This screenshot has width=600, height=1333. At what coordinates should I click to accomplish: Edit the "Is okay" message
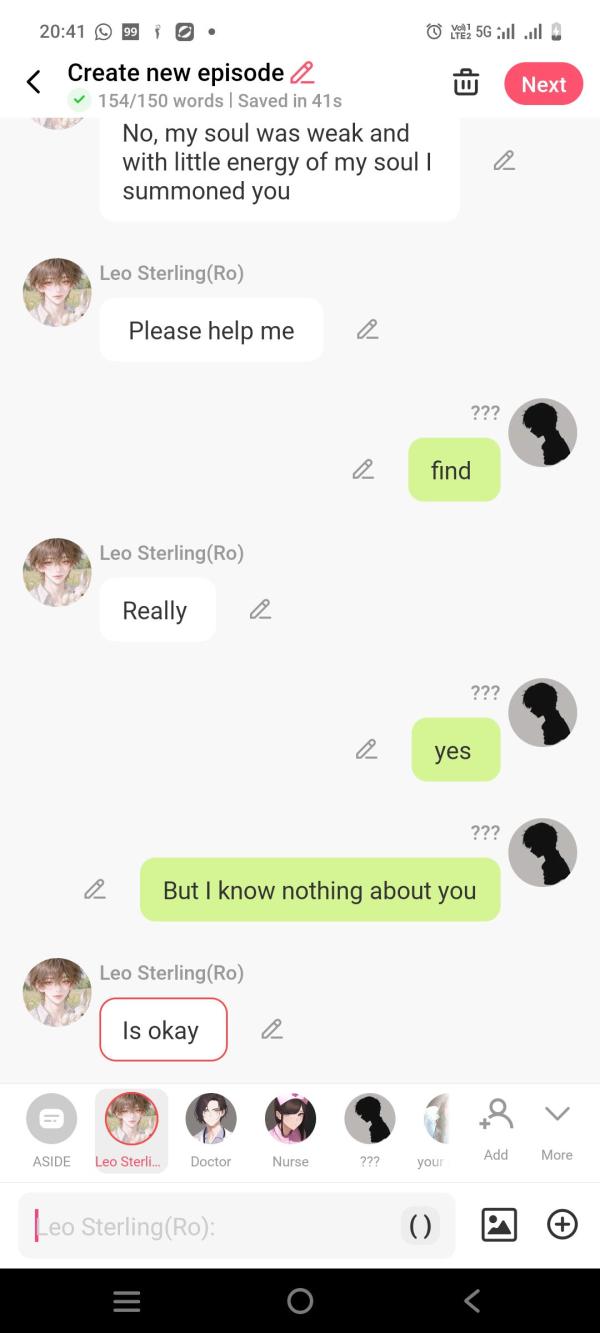271,1029
